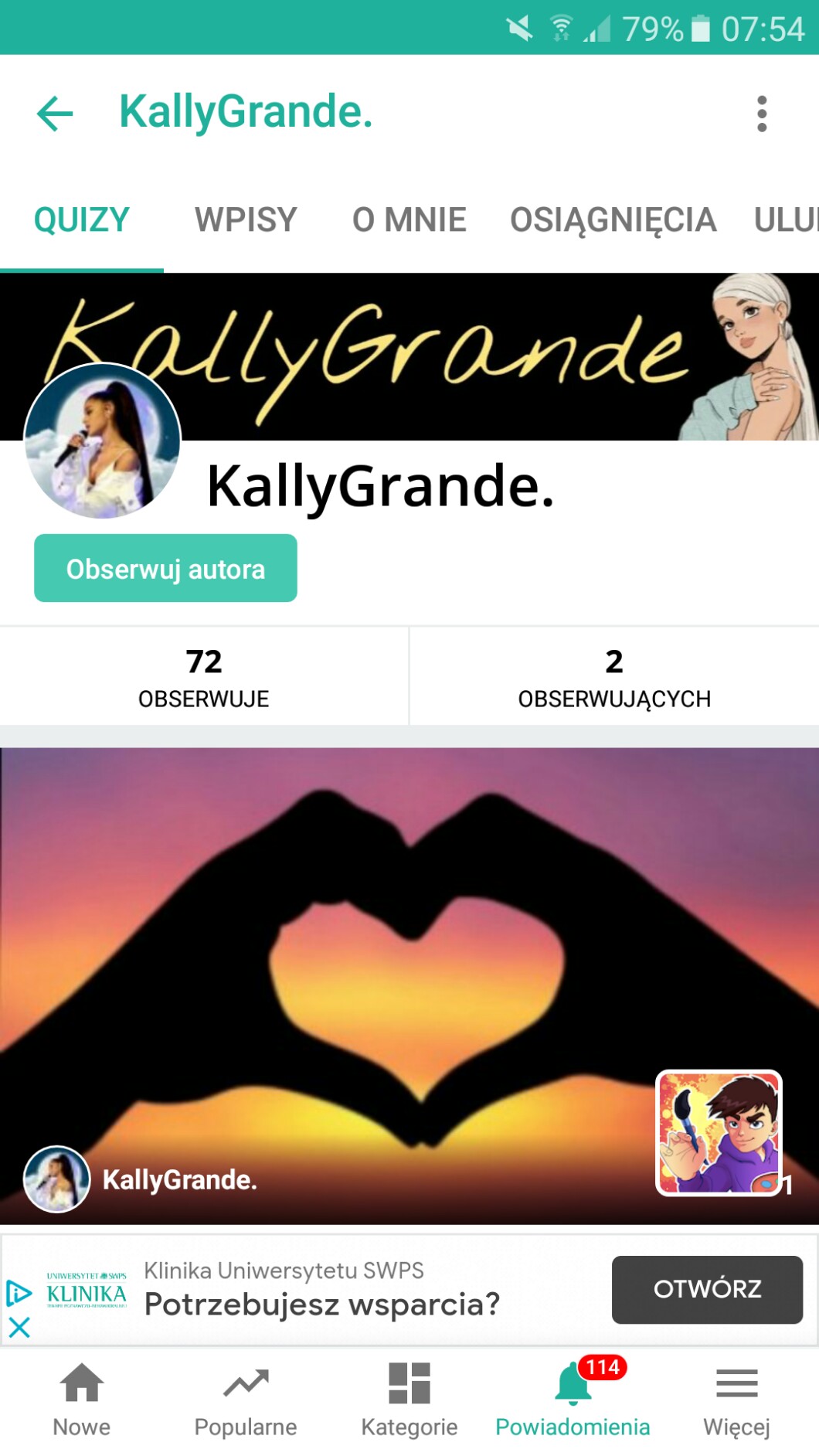View the 2 OBSERWUJĄCYCH list

click(x=614, y=677)
